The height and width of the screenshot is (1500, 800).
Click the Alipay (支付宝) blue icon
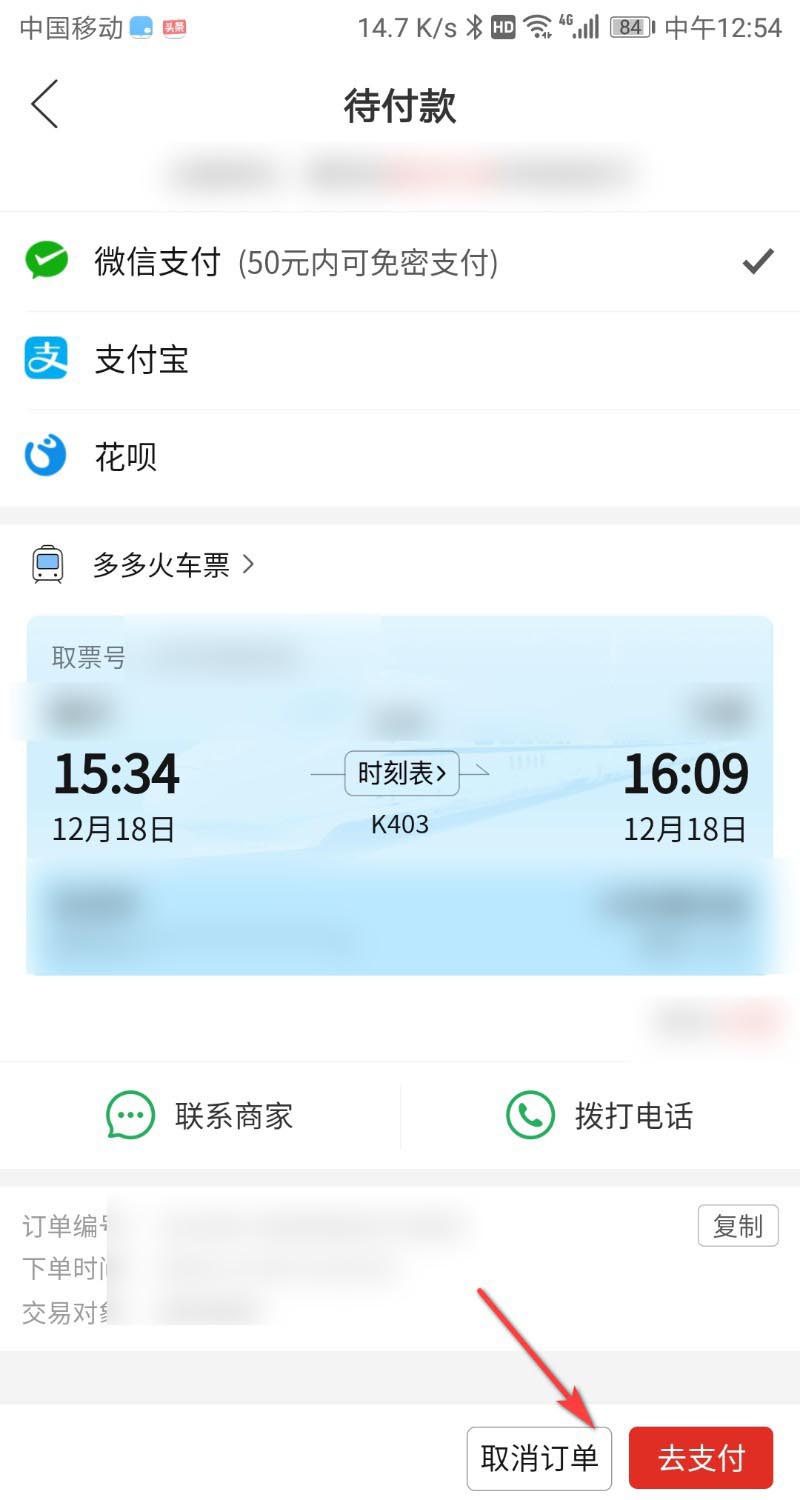click(x=44, y=359)
